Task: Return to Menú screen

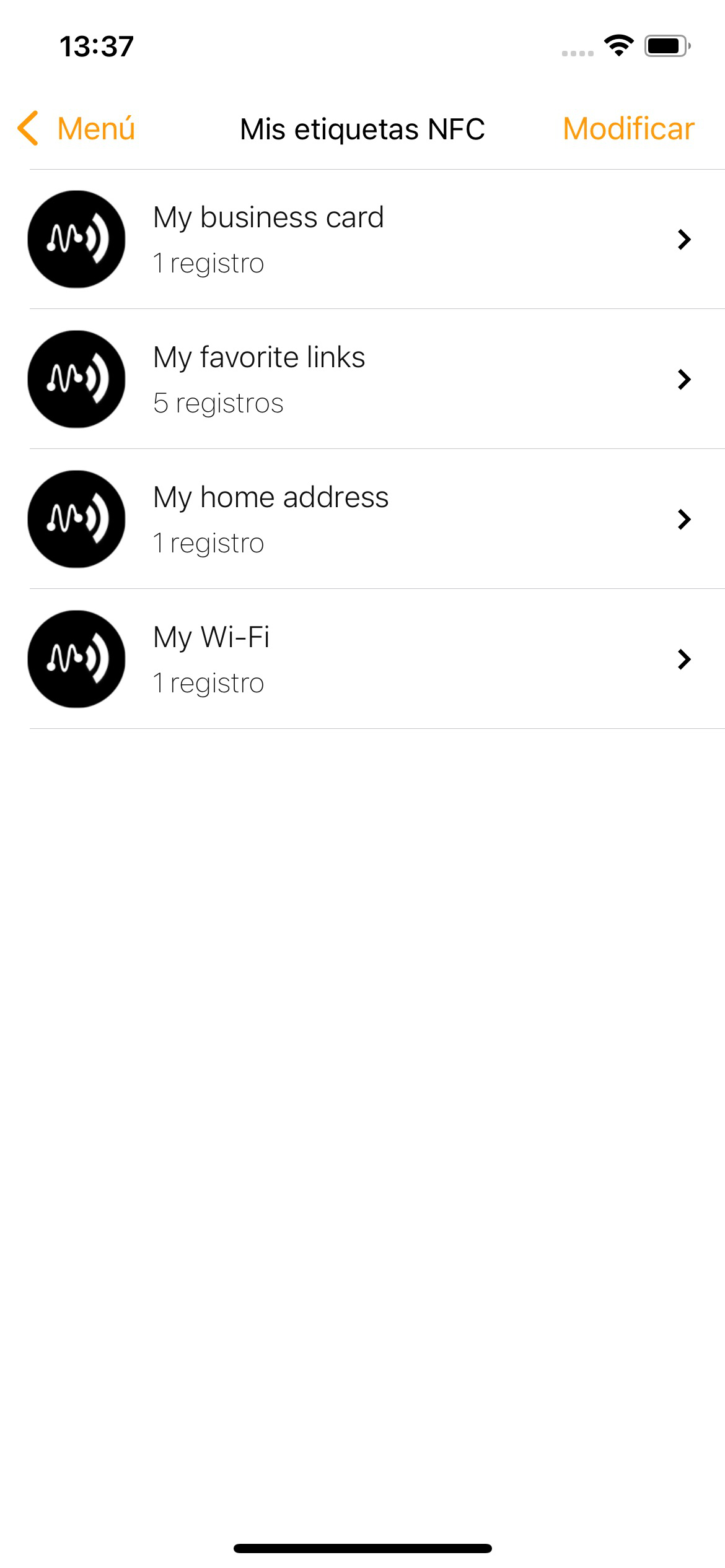Action: point(96,128)
